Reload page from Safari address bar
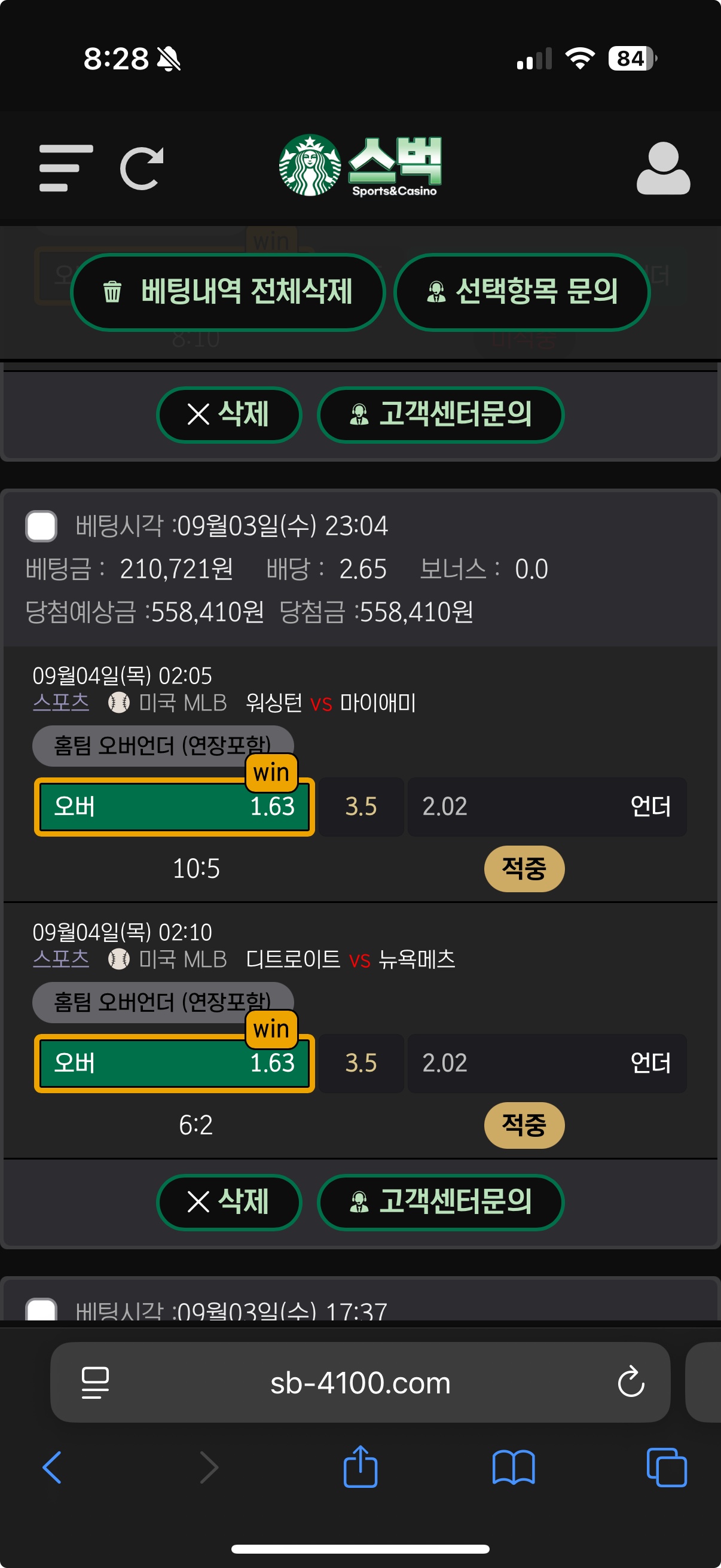The image size is (721, 1568). (630, 1382)
